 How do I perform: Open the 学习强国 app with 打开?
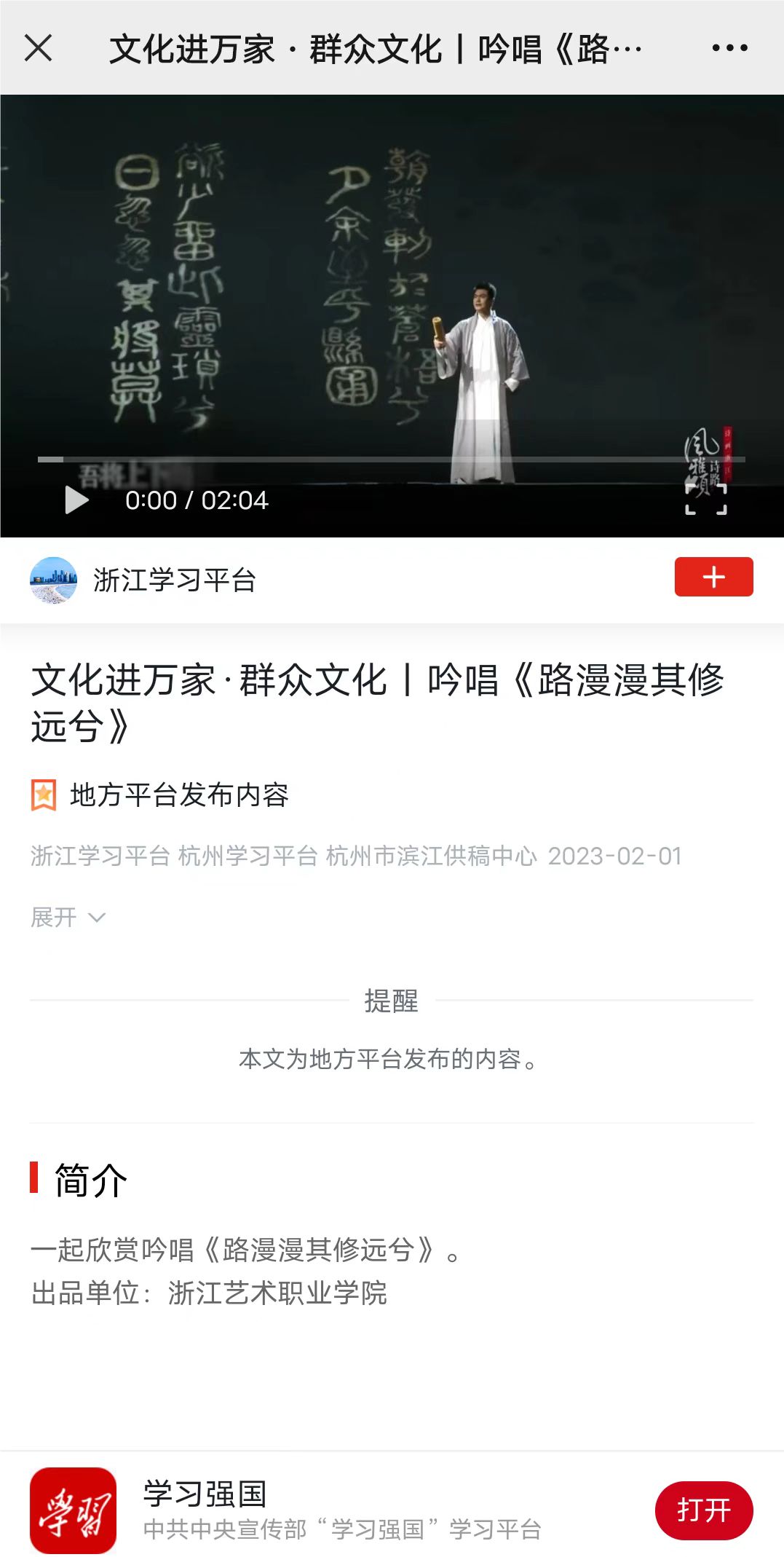pyautogui.click(x=703, y=1510)
